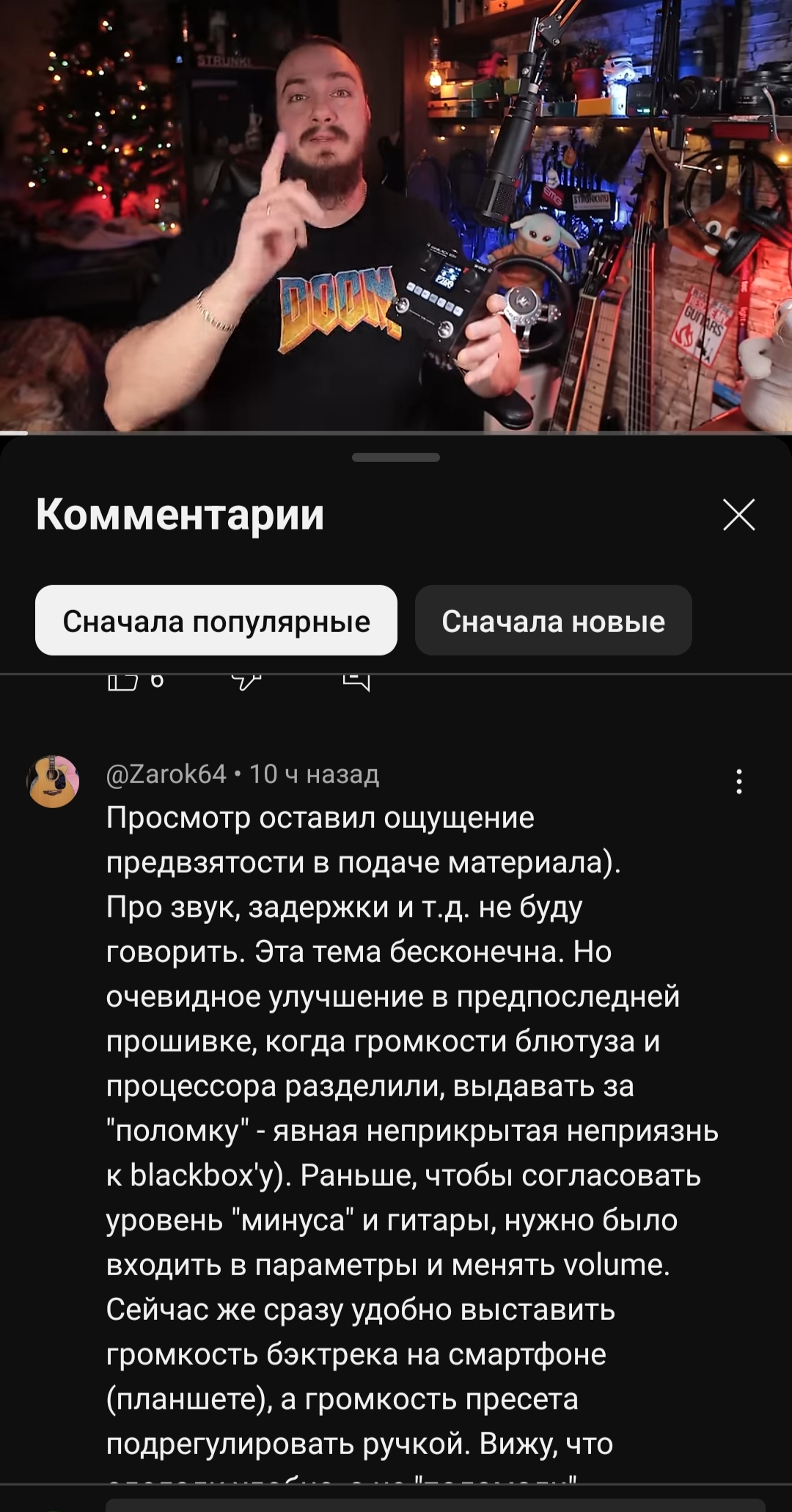Tap the video player above the comments

pos(396,216)
